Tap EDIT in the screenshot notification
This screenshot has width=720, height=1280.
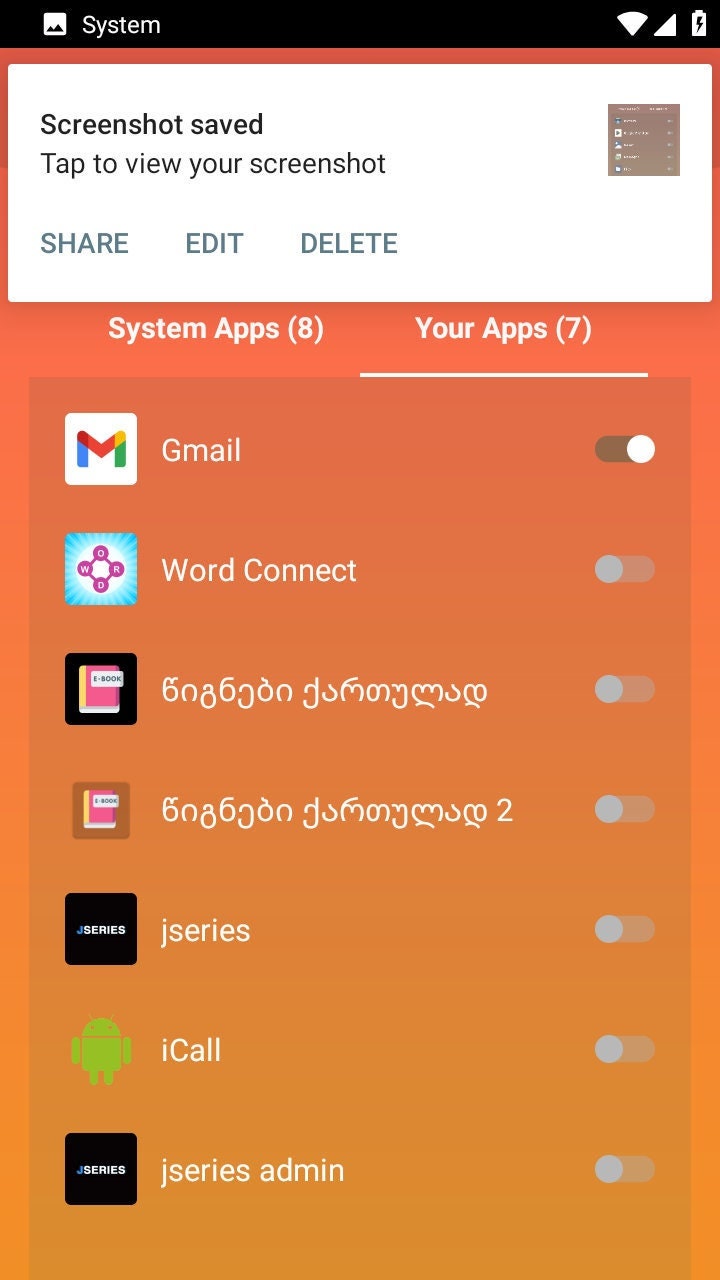tap(214, 243)
